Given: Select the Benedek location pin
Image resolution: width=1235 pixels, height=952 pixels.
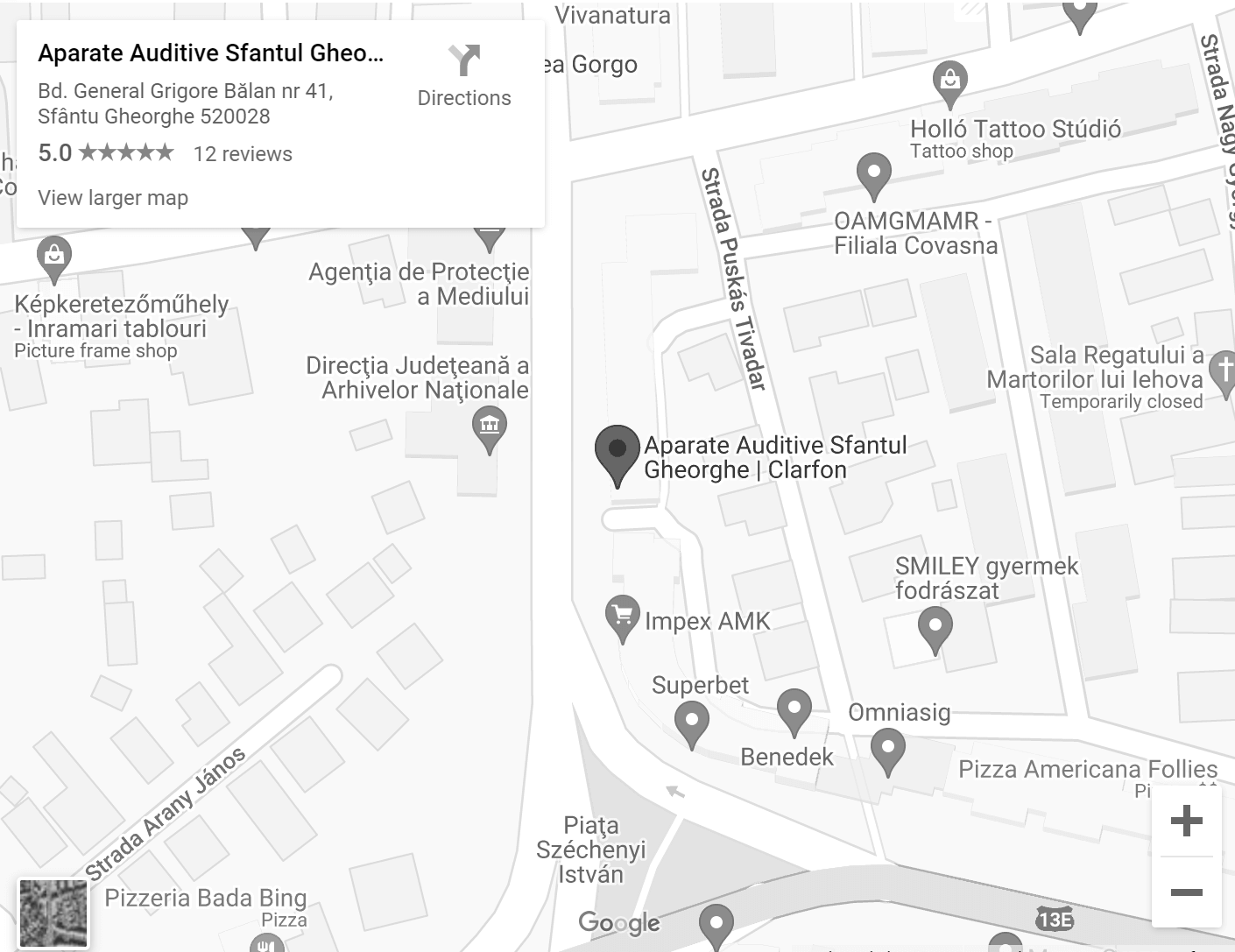Looking at the screenshot, I should (x=794, y=709).
